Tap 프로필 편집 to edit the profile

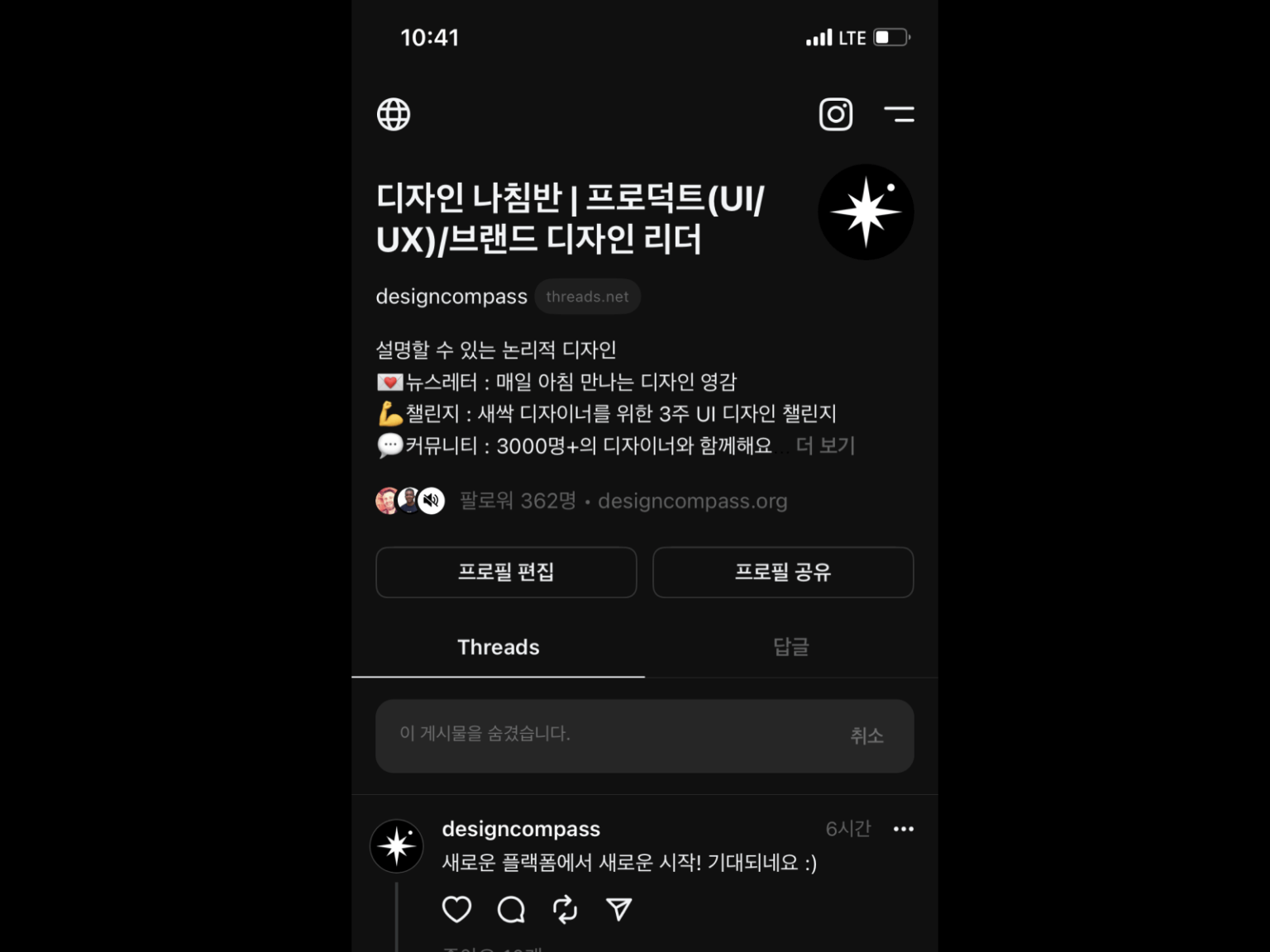click(506, 572)
